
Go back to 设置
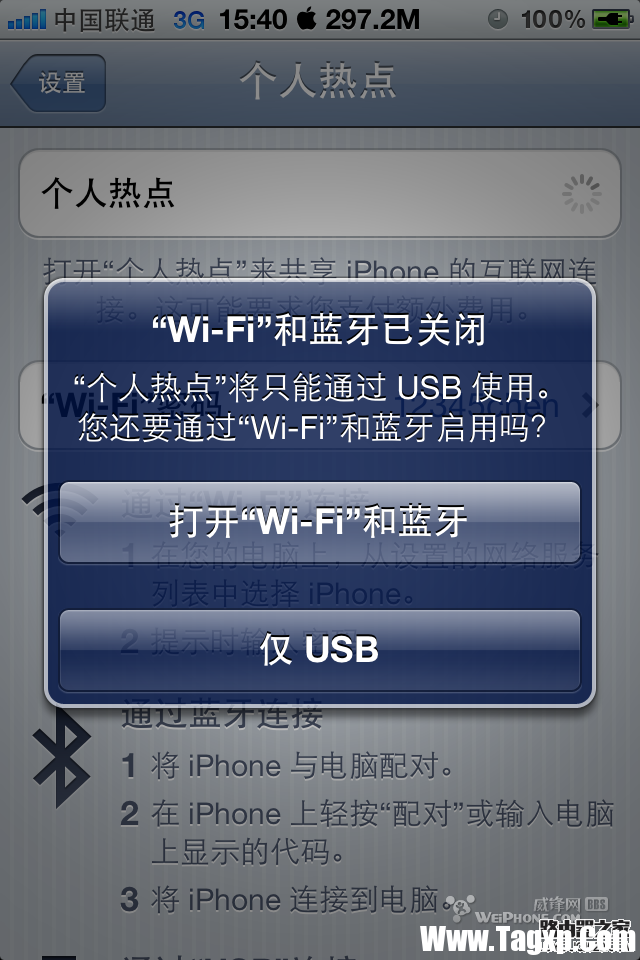pyautogui.click(x=58, y=83)
